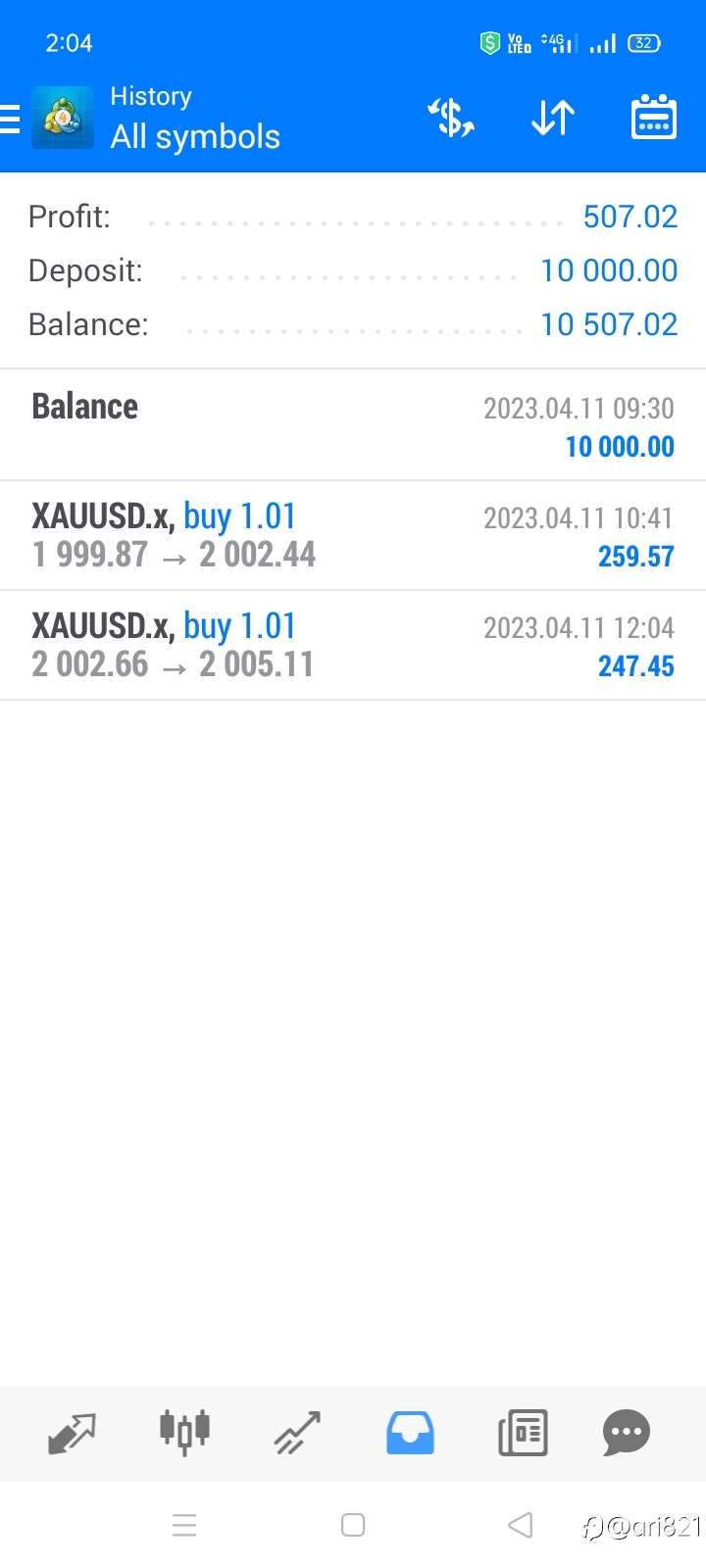This screenshot has width=706, height=1568.
Task: Open XAUUSD.x trade with profit 247.45
Action: click(x=353, y=645)
